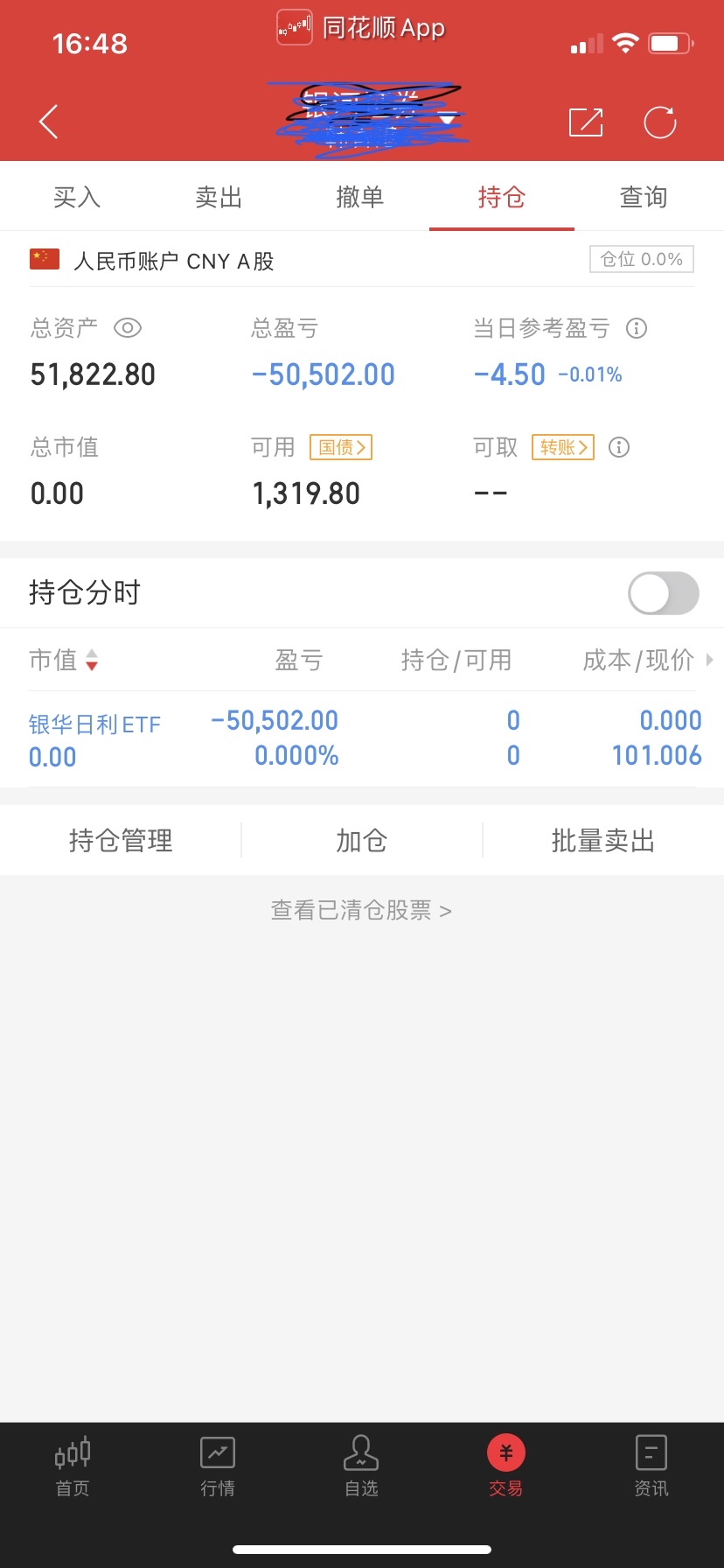
Task: Sort holdings by 市值
Action: [x=64, y=660]
